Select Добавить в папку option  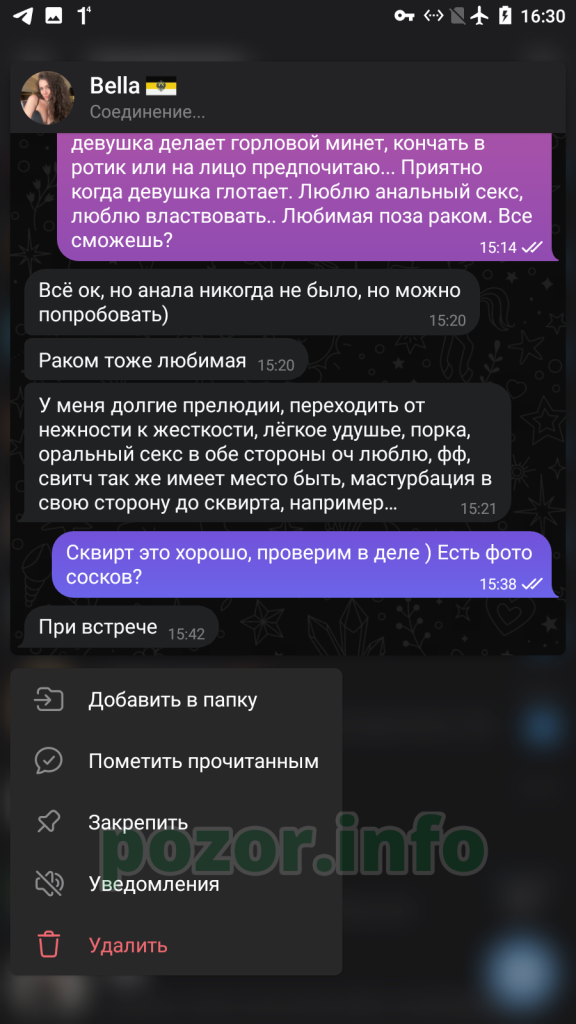[x=176, y=699]
